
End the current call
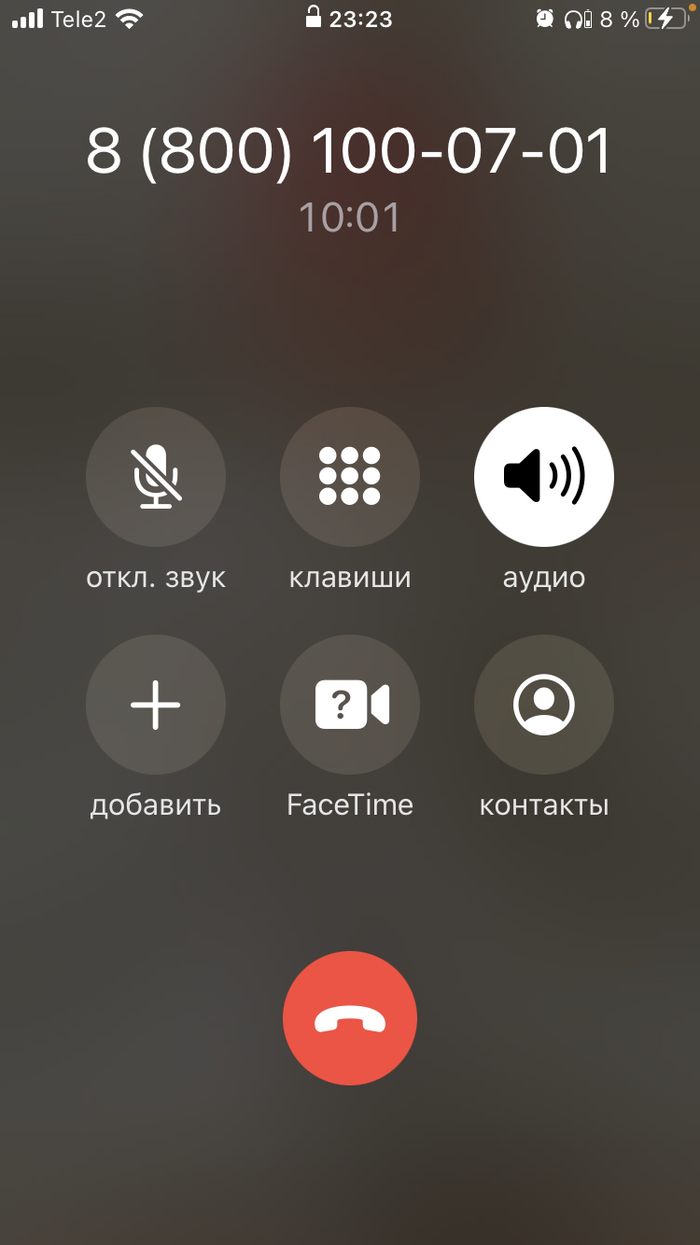click(x=350, y=1018)
